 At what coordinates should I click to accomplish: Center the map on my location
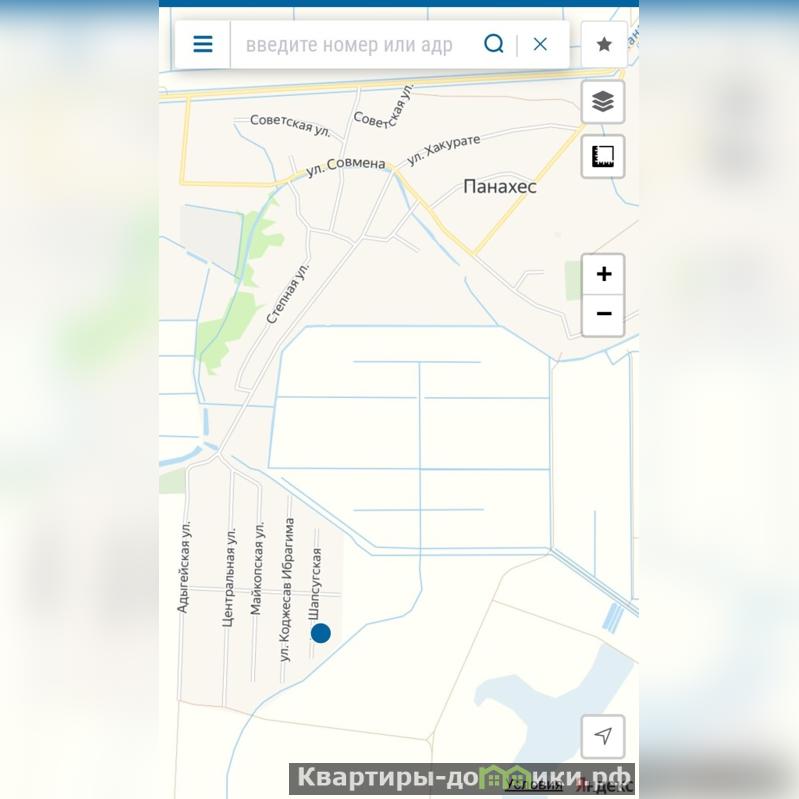point(603,737)
